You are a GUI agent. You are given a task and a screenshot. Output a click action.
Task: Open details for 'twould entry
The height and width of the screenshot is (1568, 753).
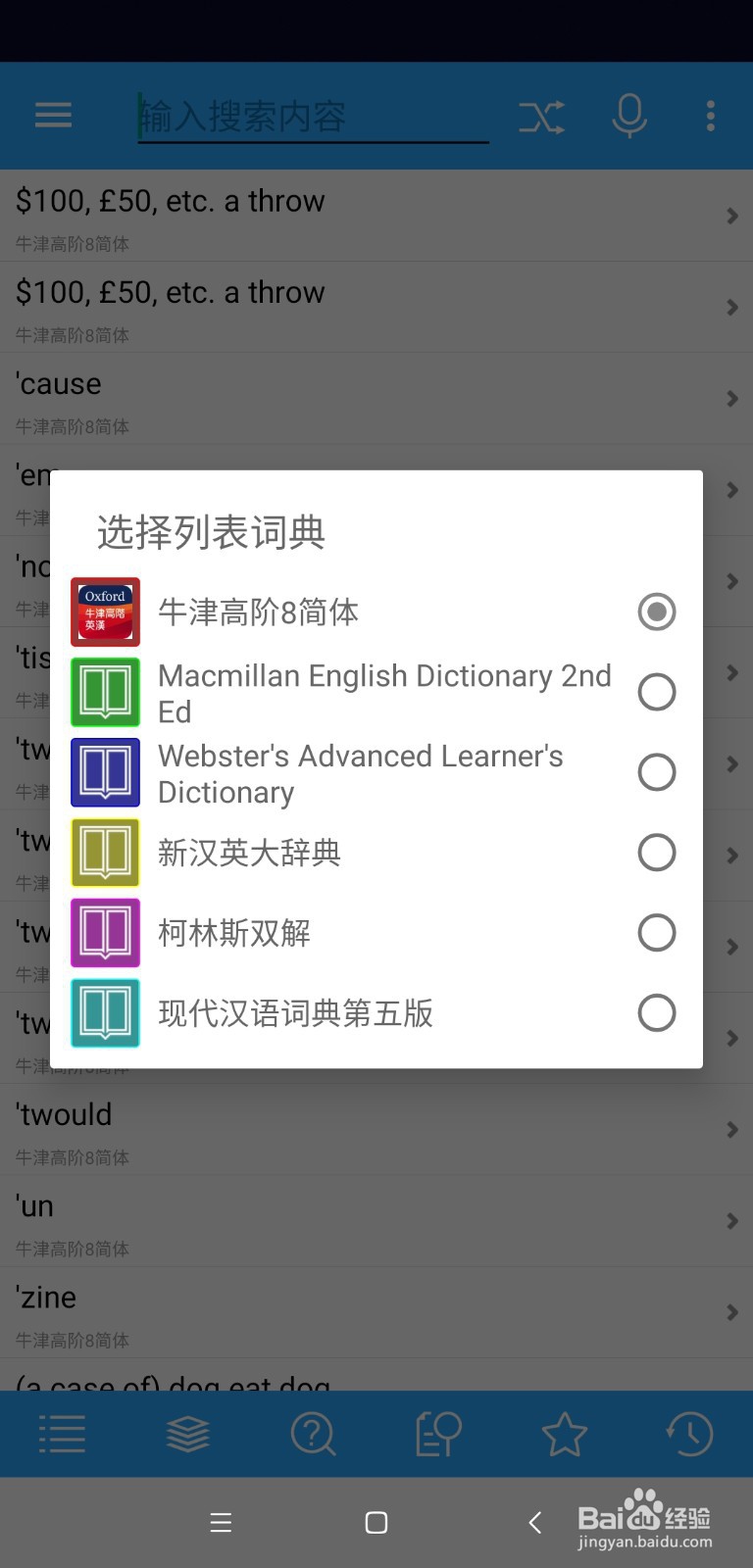(730, 1129)
